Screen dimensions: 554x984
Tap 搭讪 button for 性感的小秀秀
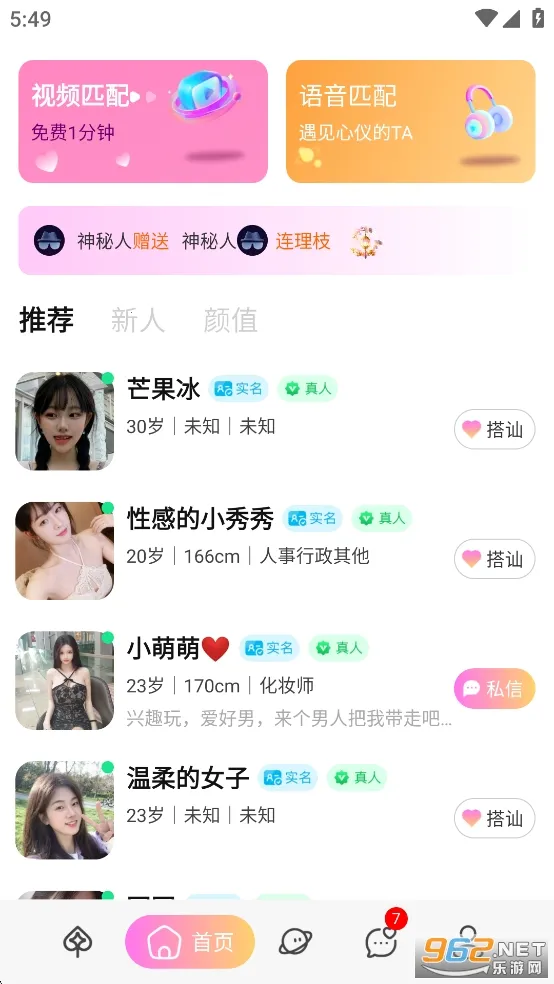coord(494,559)
